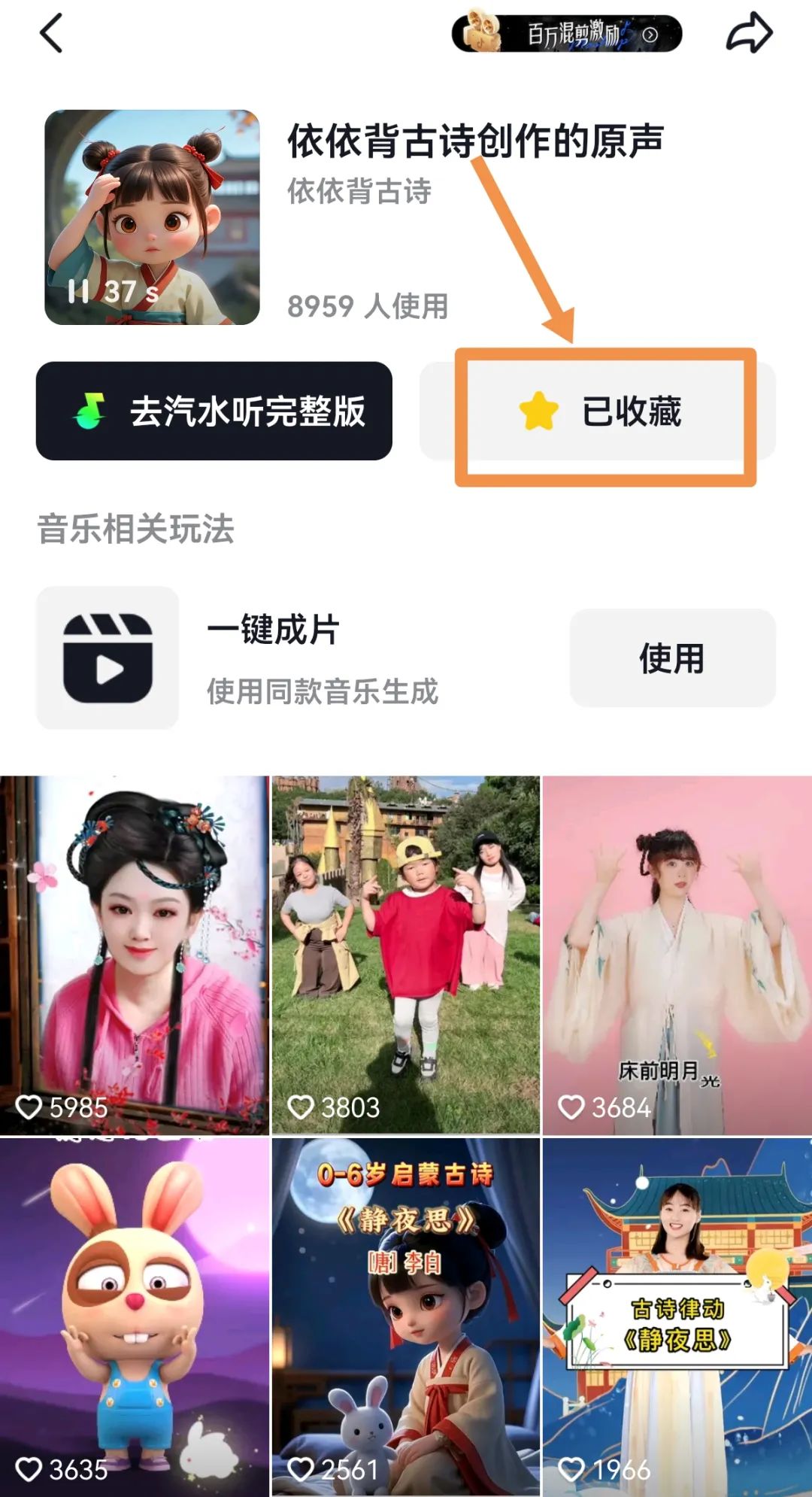Open the 古诗律动 video with 1966 likes

[677, 1316]
